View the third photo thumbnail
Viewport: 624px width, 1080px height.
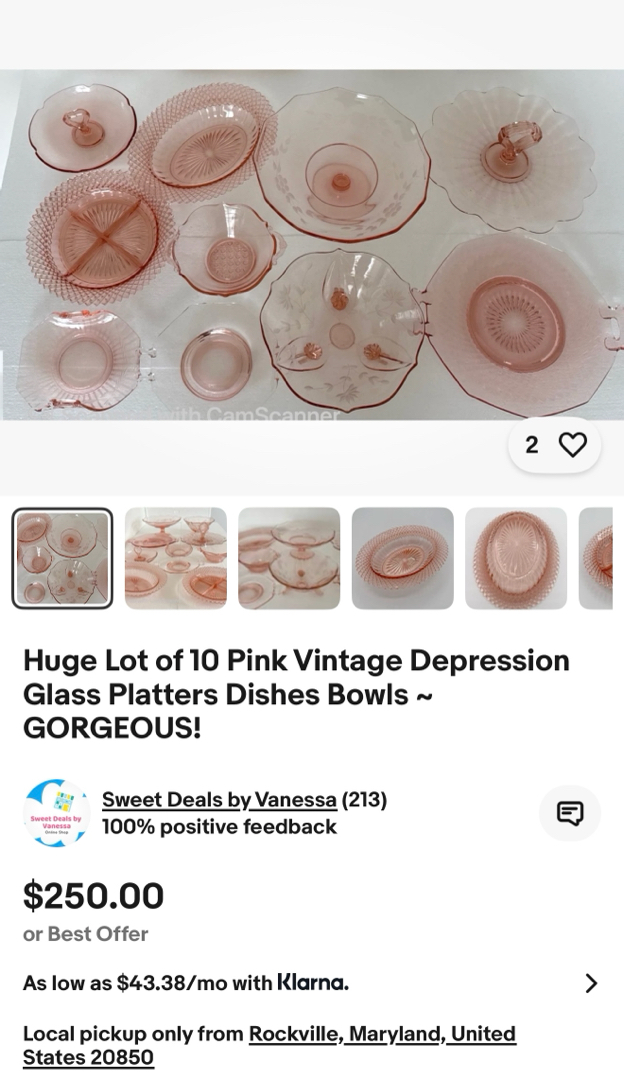(289, 558)
